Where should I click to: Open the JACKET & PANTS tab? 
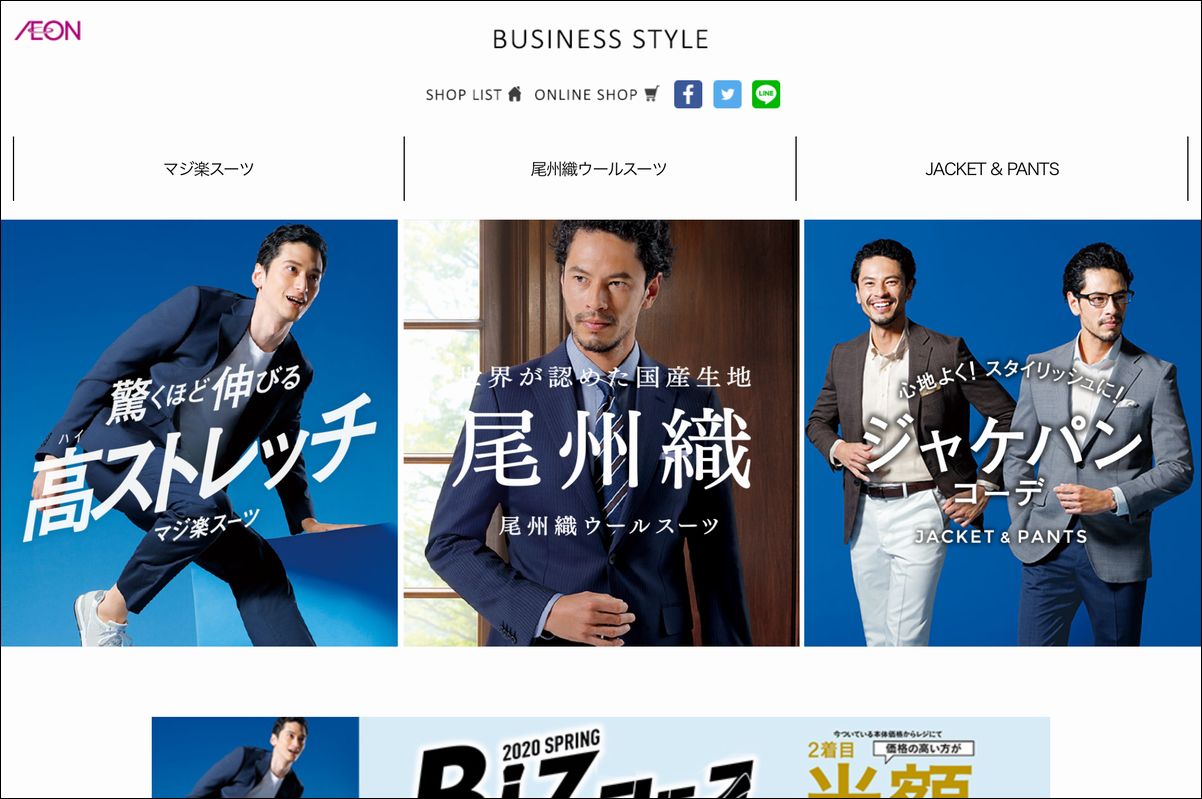(992, 169)
